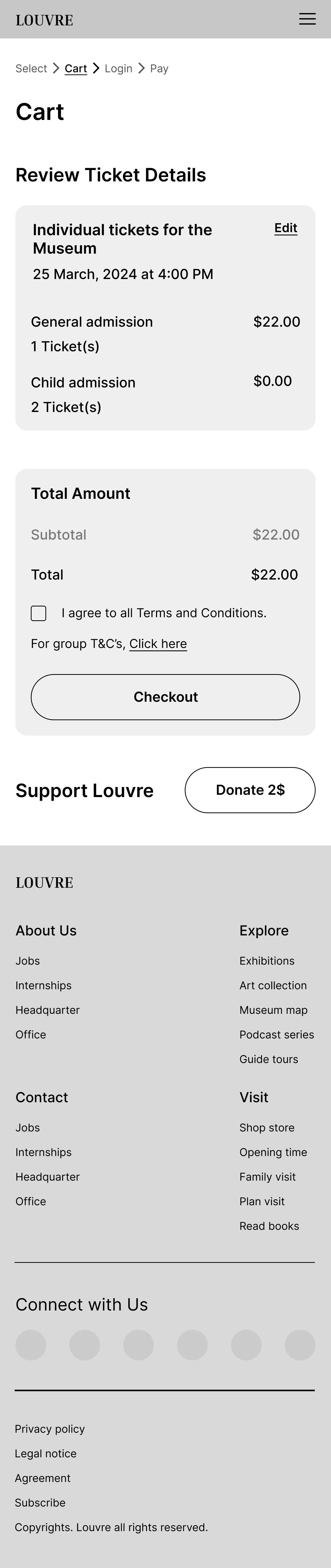This screenshot has width=331, height=1568.
Task: Read the Privacy policy
Action: point(49,1429)
